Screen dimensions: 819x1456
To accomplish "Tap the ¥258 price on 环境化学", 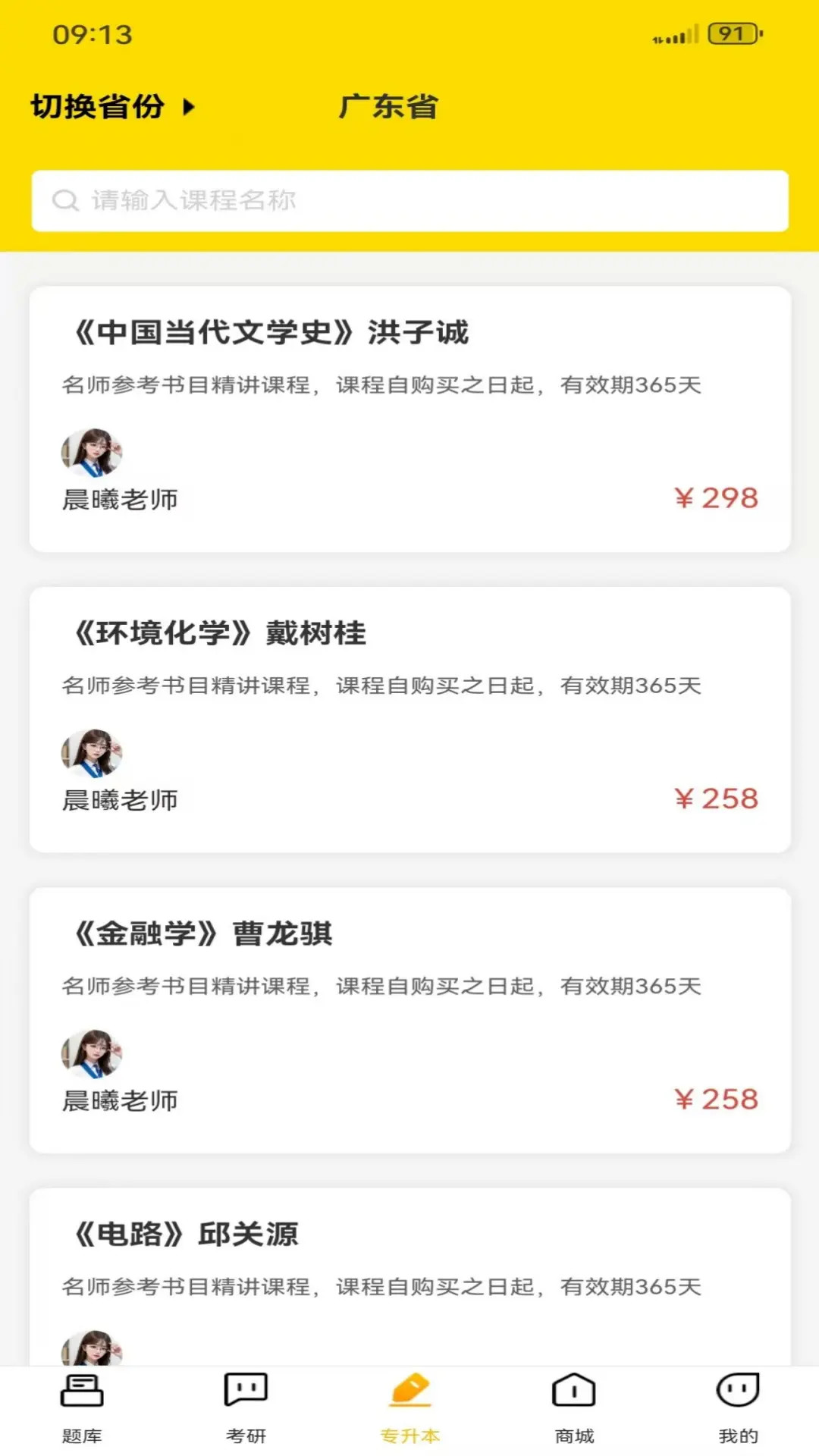I will pyautogui.click(x=716, y=798).
